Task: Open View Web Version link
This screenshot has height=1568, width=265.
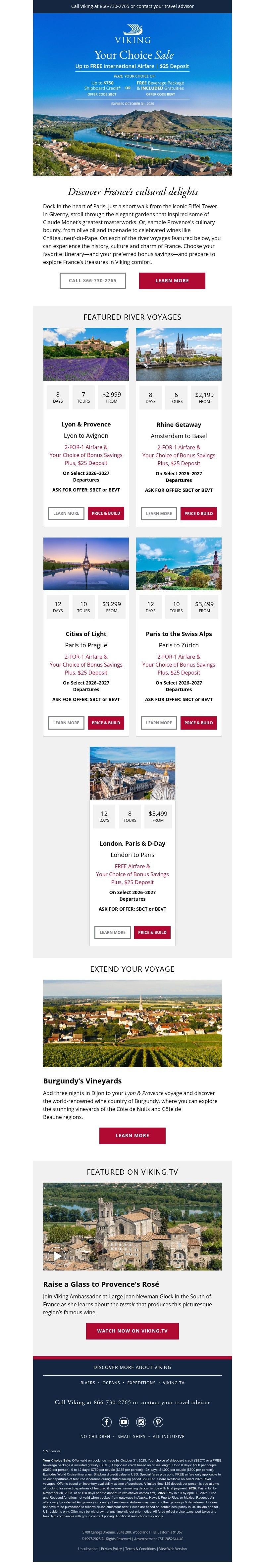Action: point(173,1548)
